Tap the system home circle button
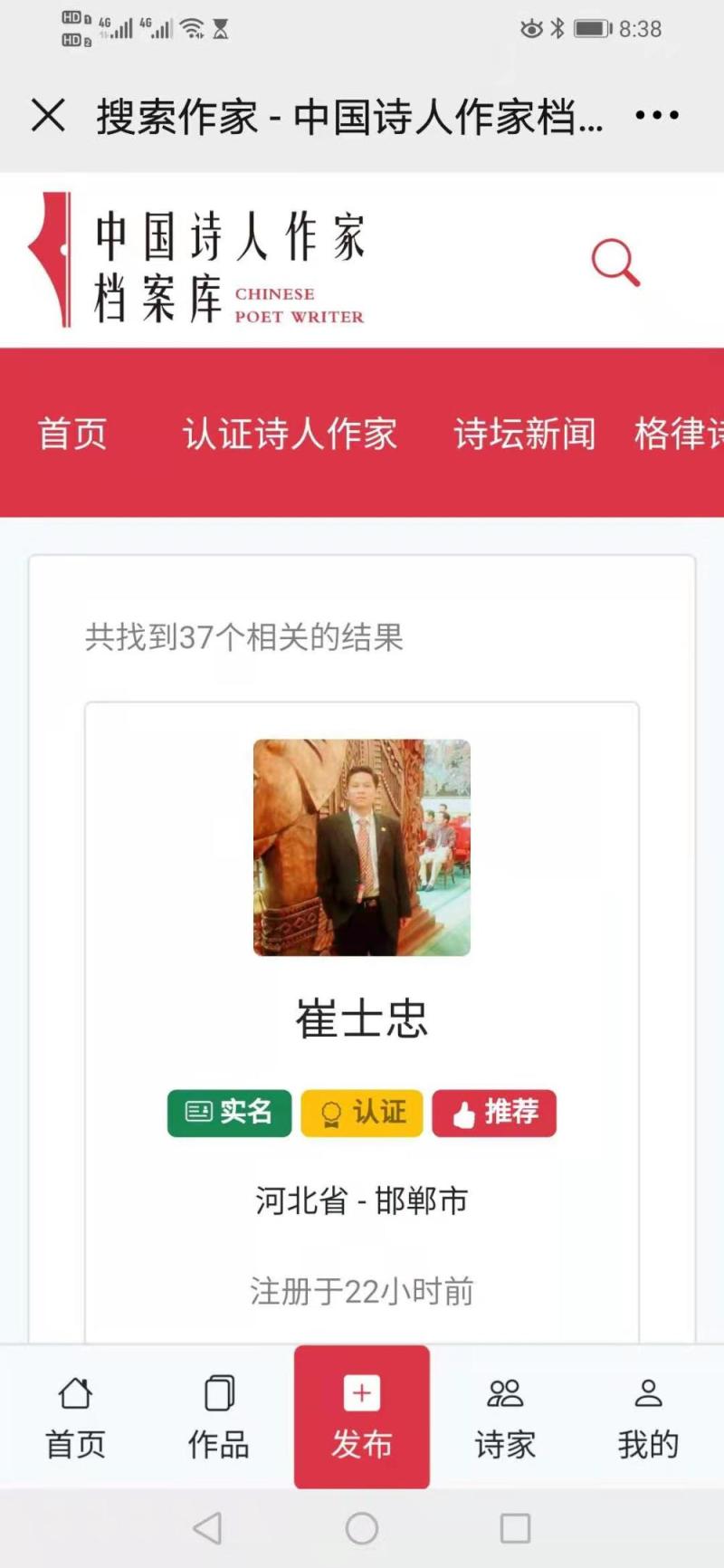 point(362,1528)
